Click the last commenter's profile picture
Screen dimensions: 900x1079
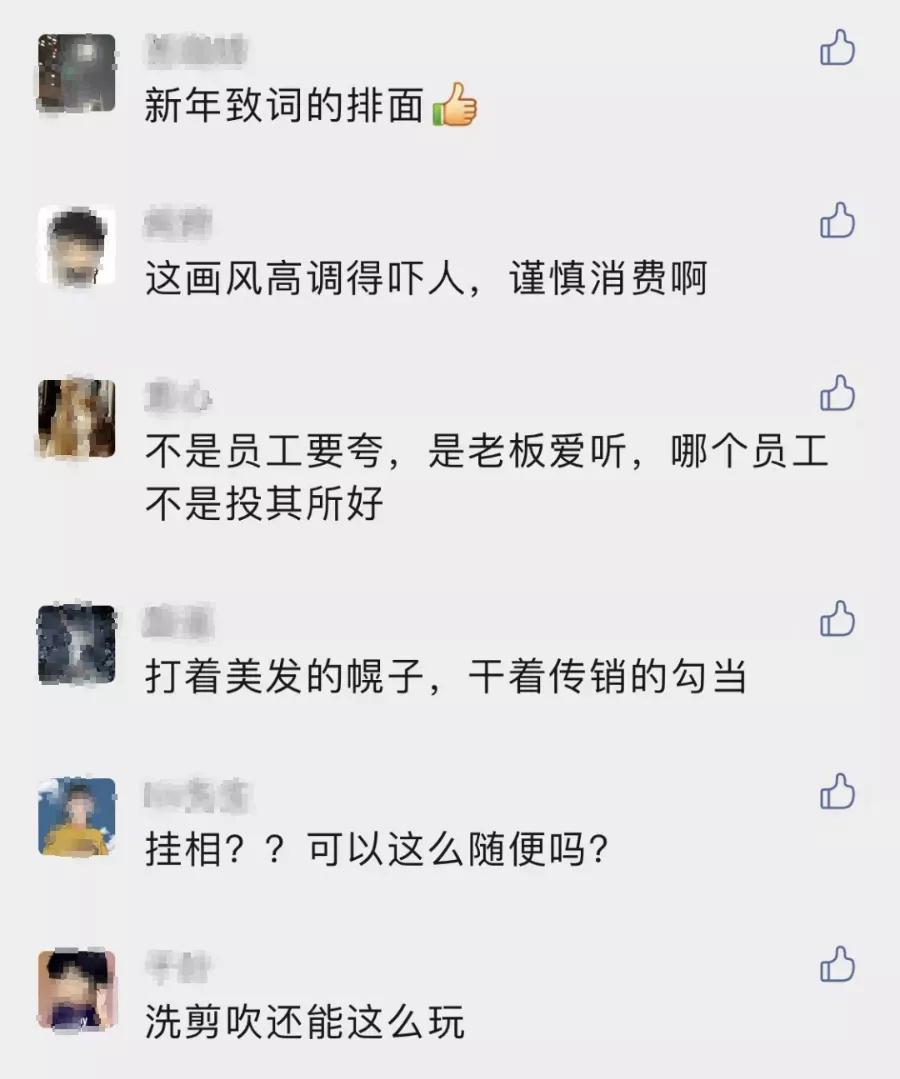pyautogui.click(x=77, y=983)
